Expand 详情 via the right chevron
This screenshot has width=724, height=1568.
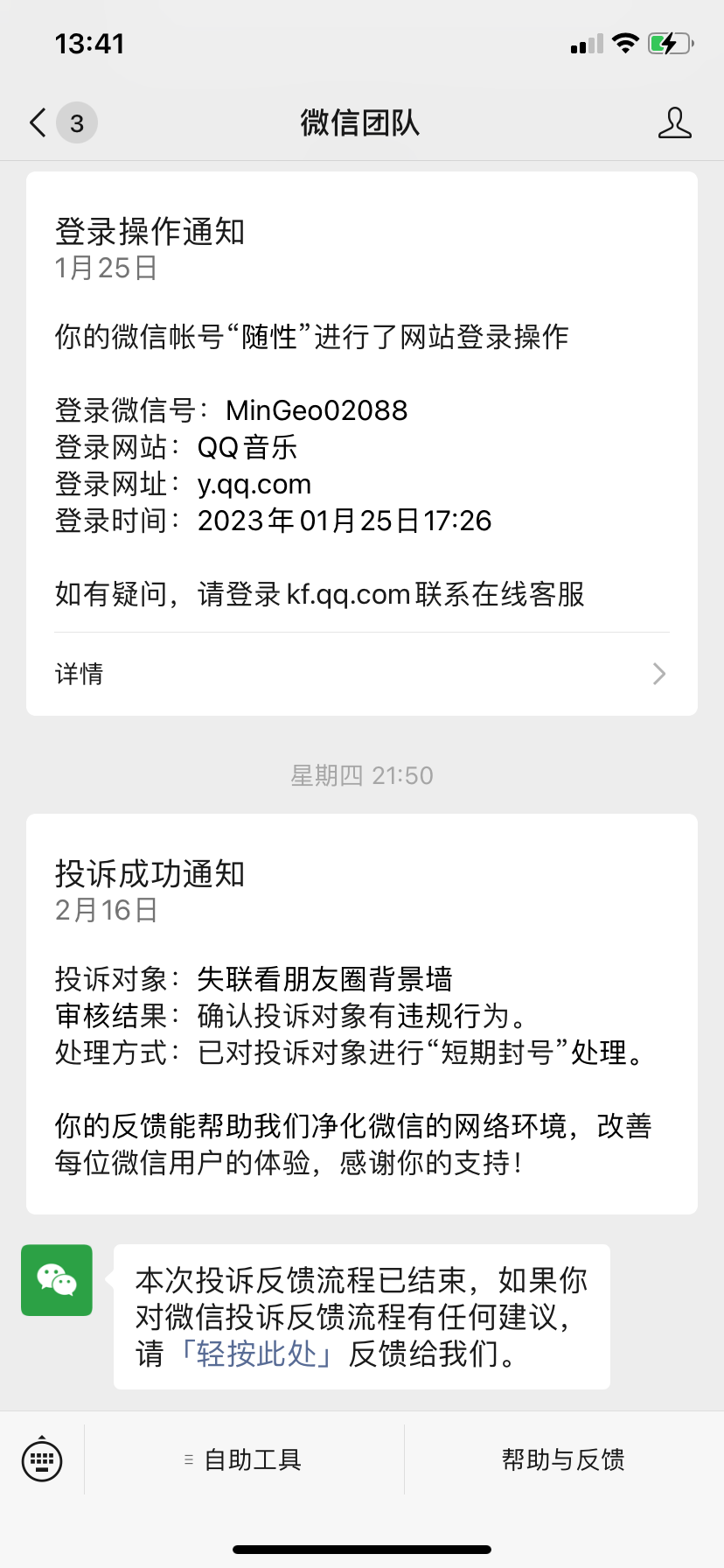point(658,674)
